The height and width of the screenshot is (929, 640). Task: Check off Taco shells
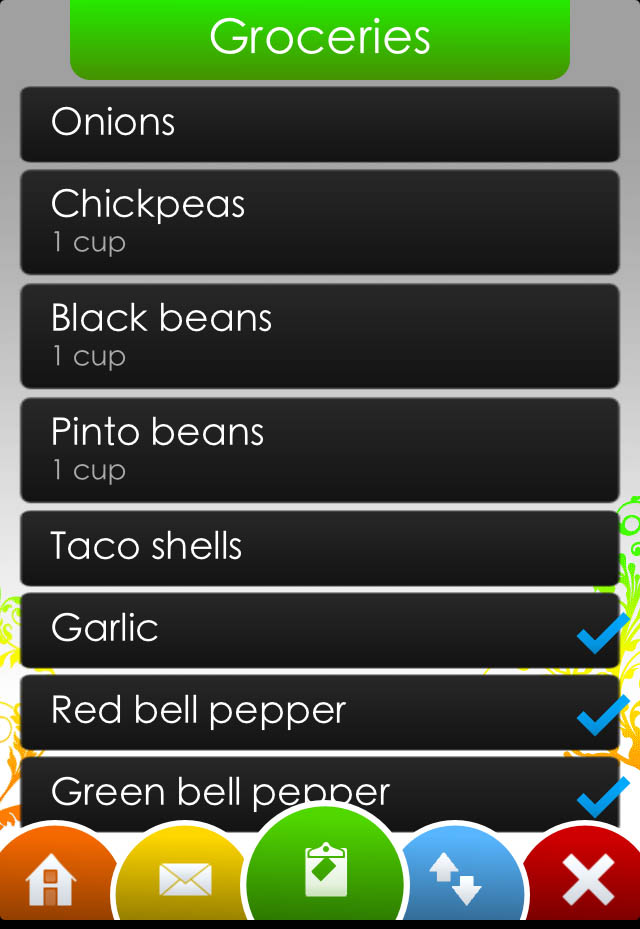click(320, 548)
